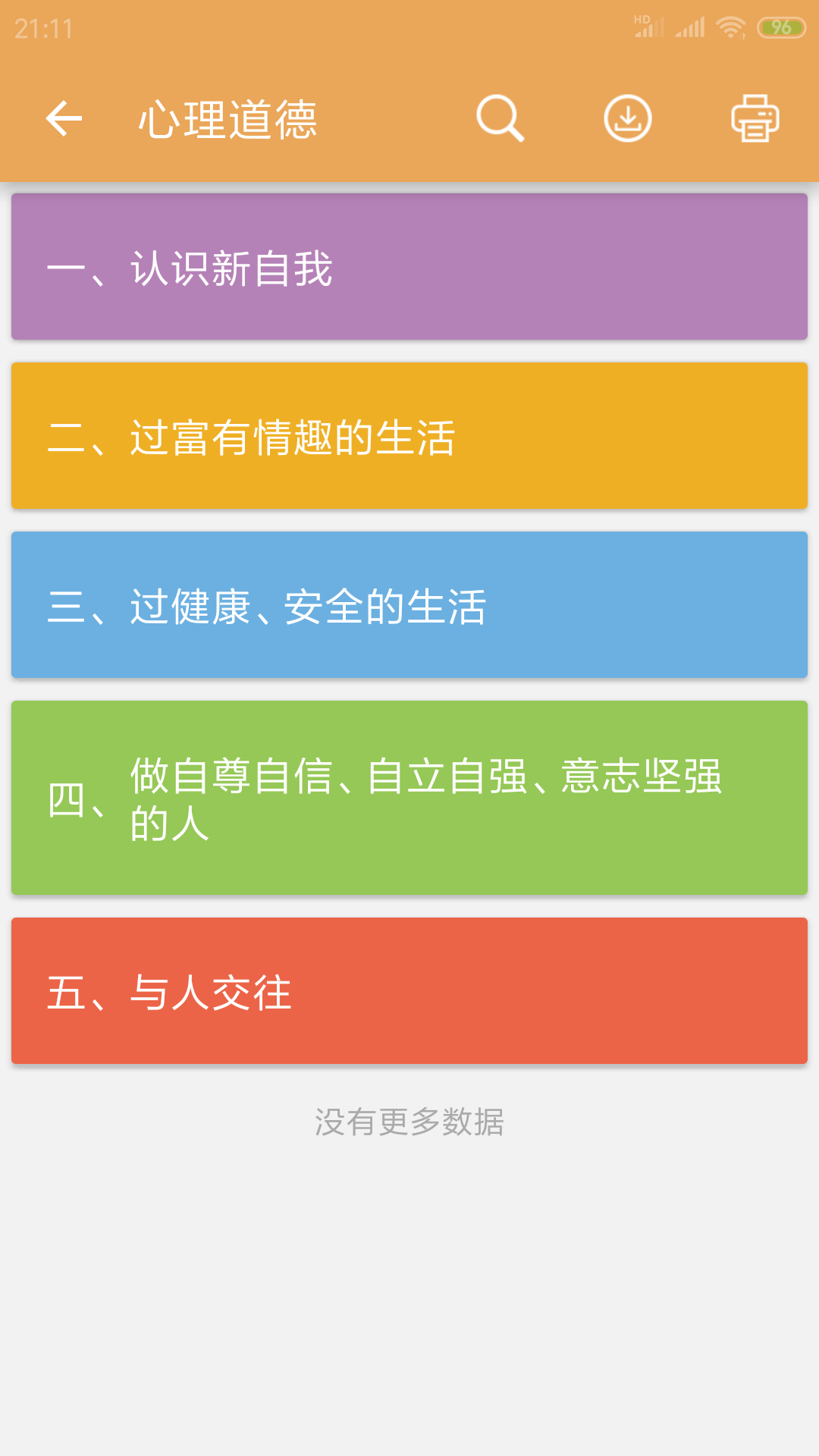Select the print icon on the toolbar

754,119
